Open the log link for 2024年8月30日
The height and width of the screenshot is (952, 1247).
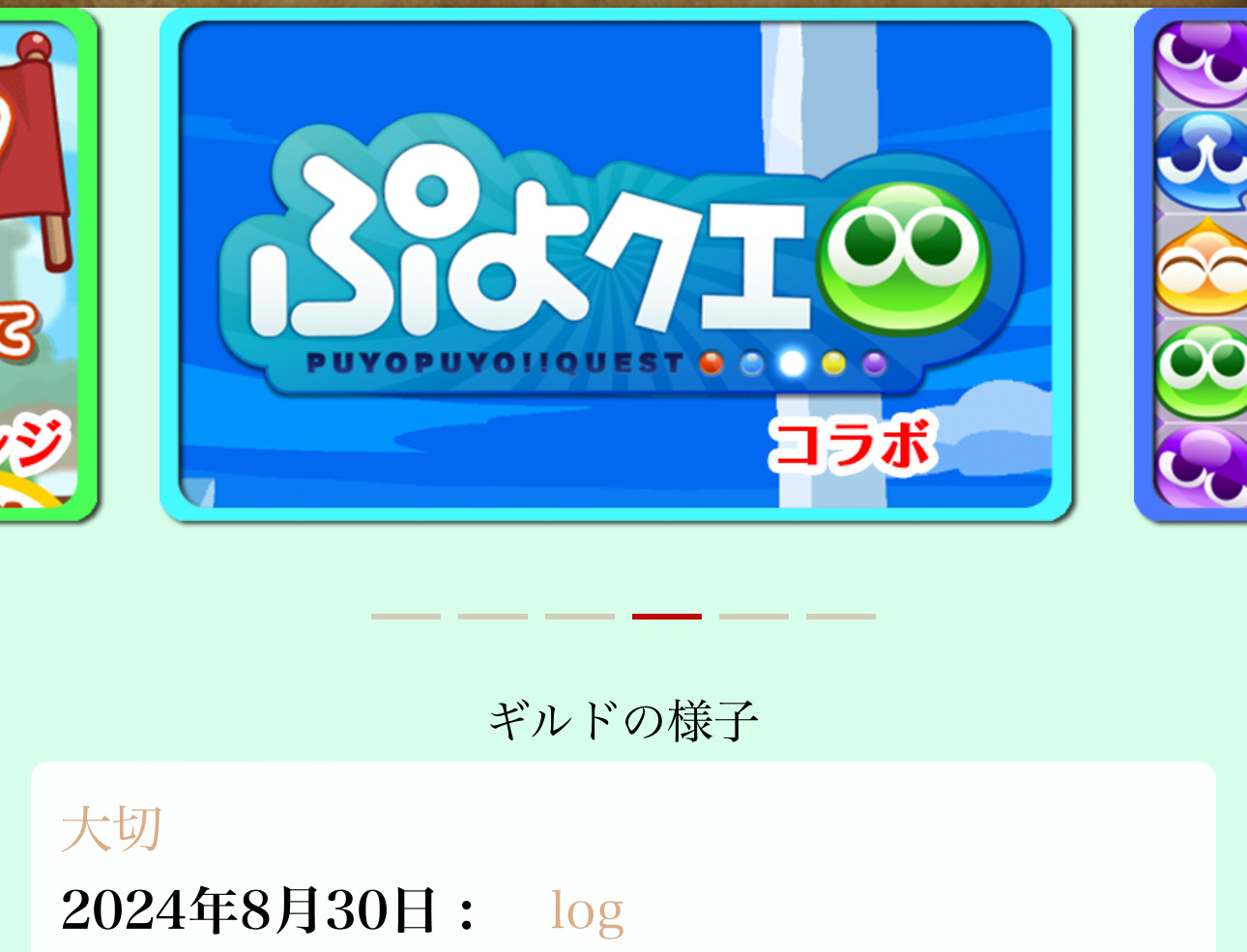tap(587, 910)
